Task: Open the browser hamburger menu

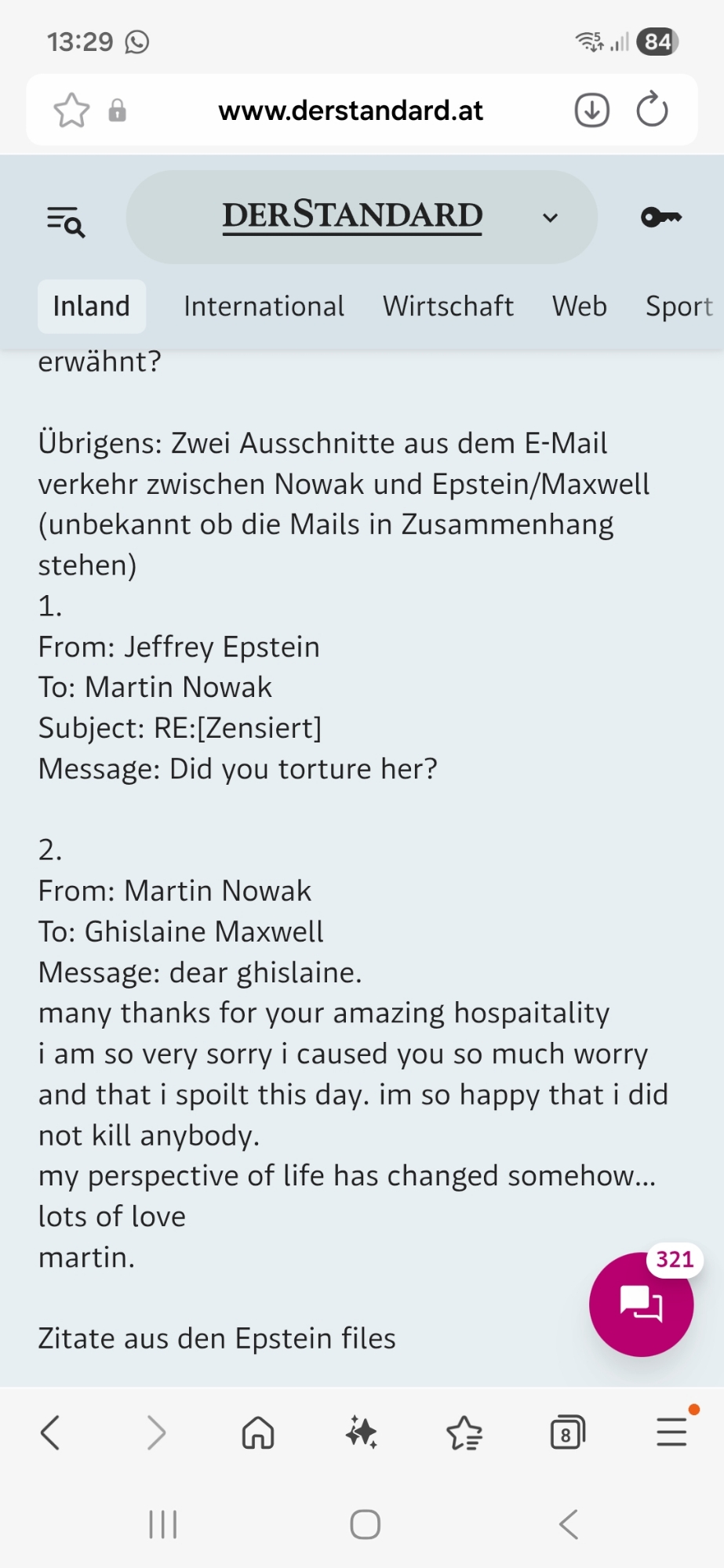Action: (x=671, y=1433)
